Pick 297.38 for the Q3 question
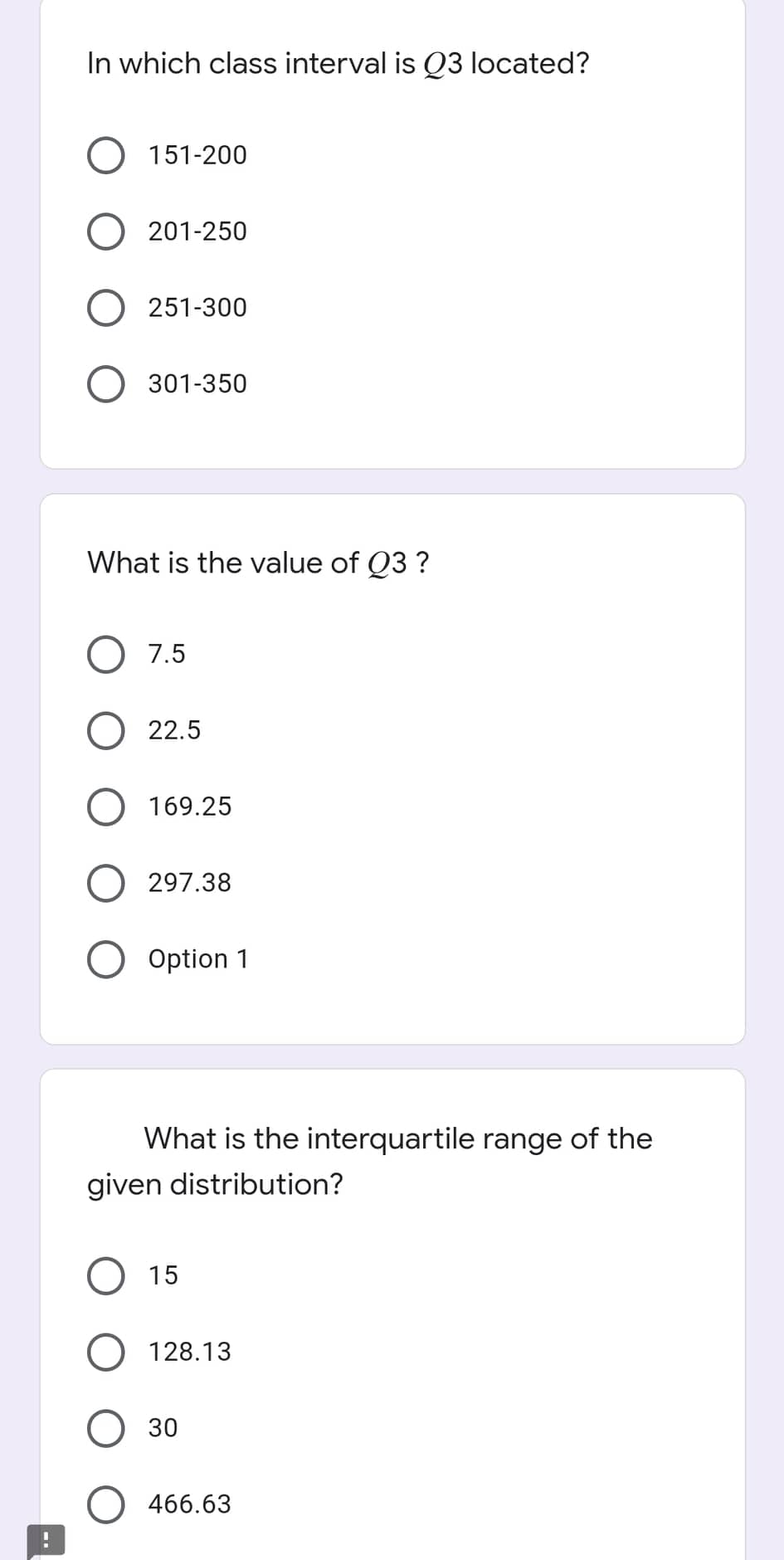 [x=105, y=882]
